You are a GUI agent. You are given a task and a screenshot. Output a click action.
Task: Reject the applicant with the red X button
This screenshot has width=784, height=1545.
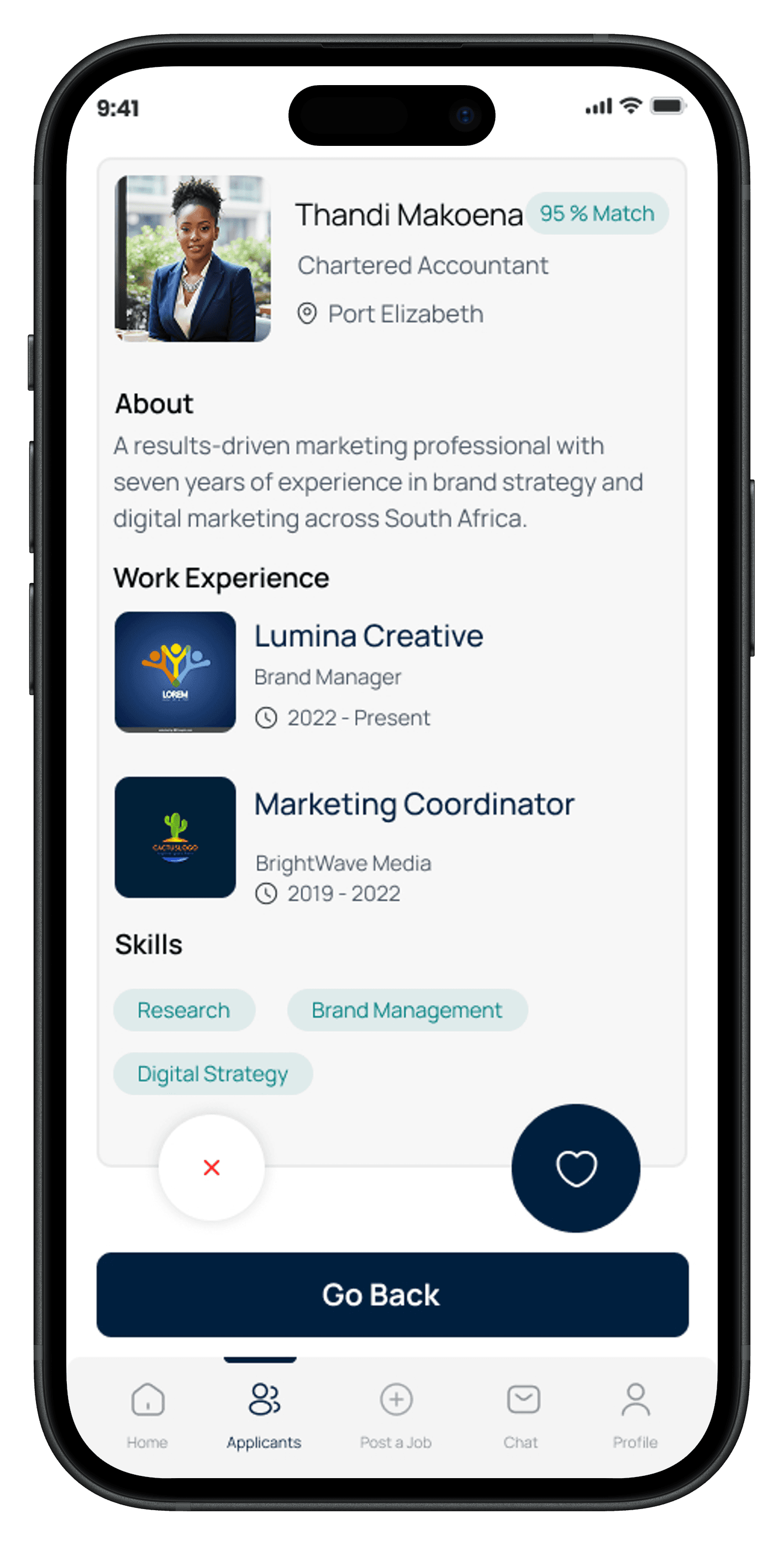(211, 1167)
